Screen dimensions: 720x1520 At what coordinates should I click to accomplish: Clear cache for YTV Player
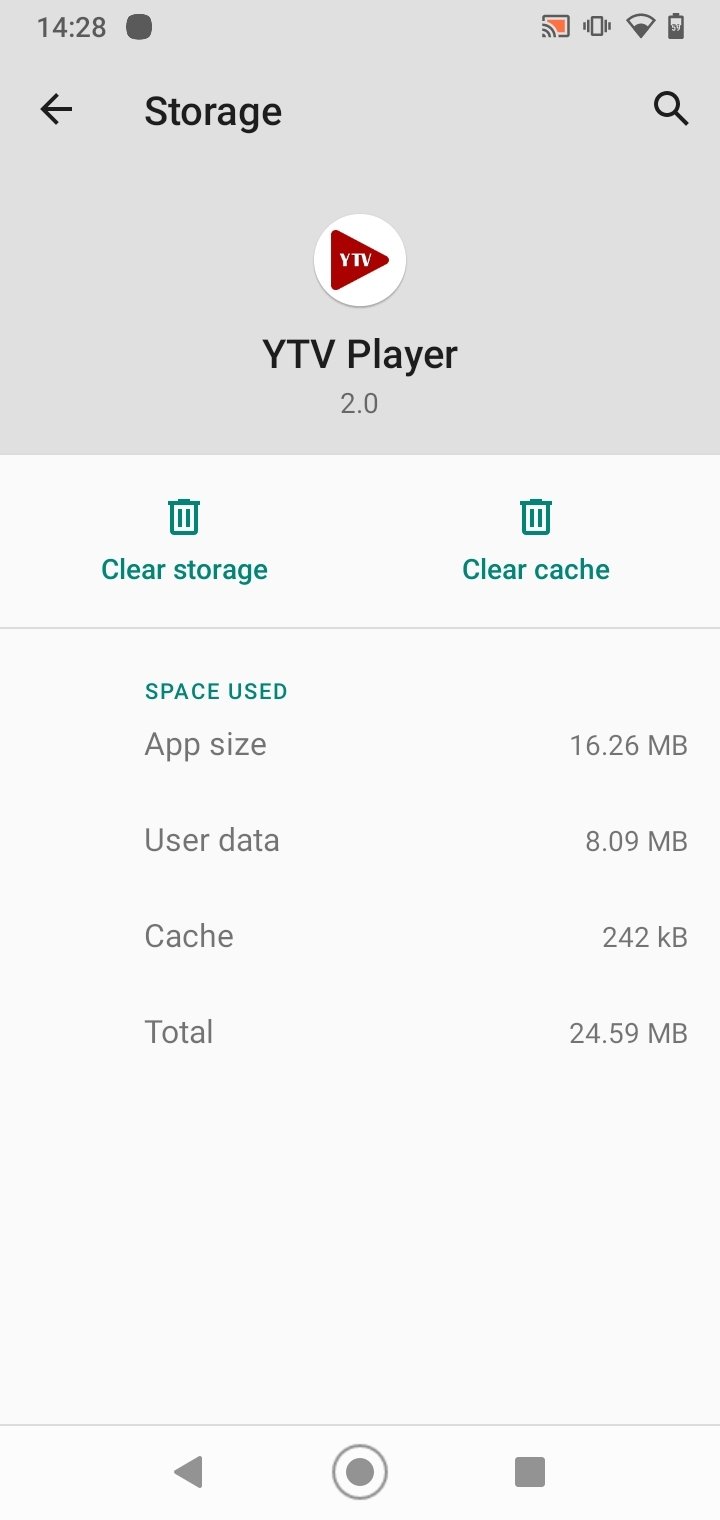point(536,541)
